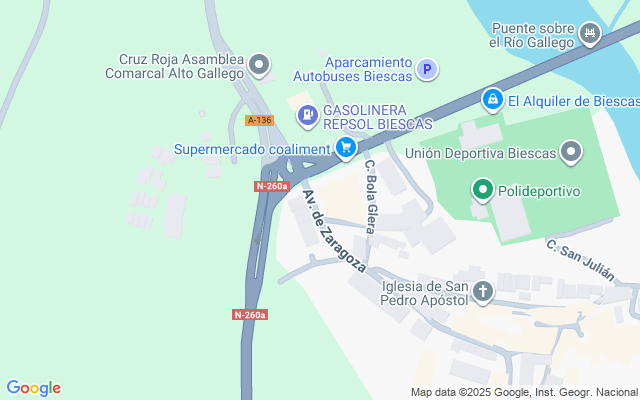Screen dimensions: 640x400
Task: Open the Cruz Roja Asamblea Comarcal marker
Action: 260,67
